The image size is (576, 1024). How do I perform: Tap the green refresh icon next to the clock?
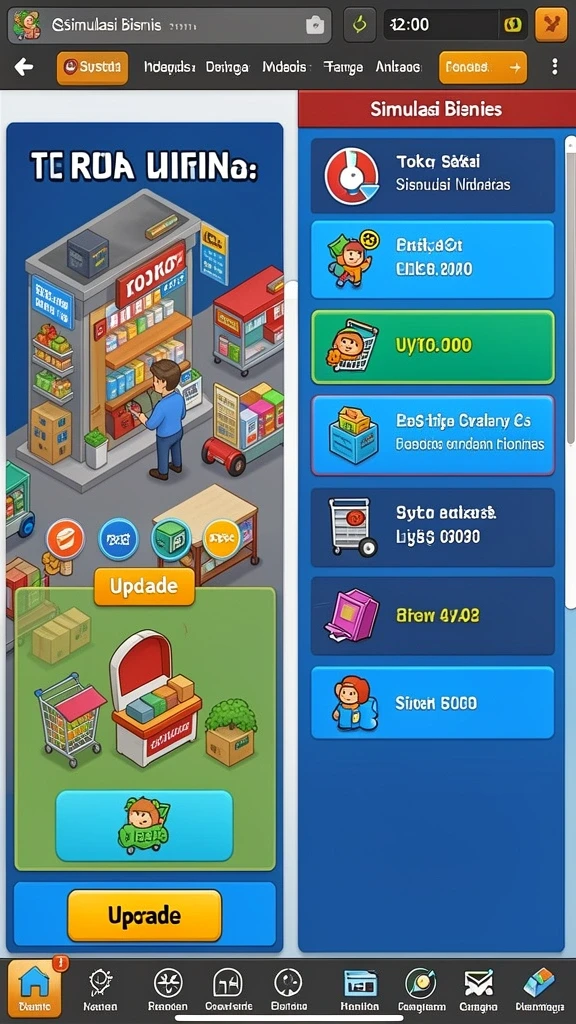[360, 25]
